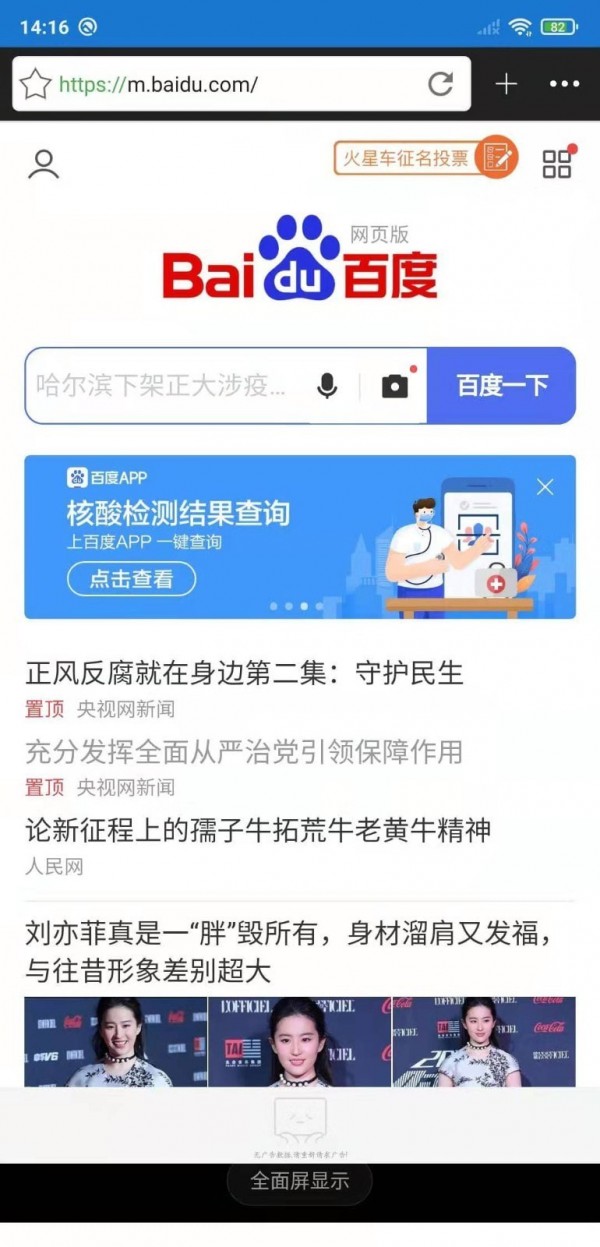Start voice search with the microphone
This screenshot has height=1247, width=600.
pos(327,386)
